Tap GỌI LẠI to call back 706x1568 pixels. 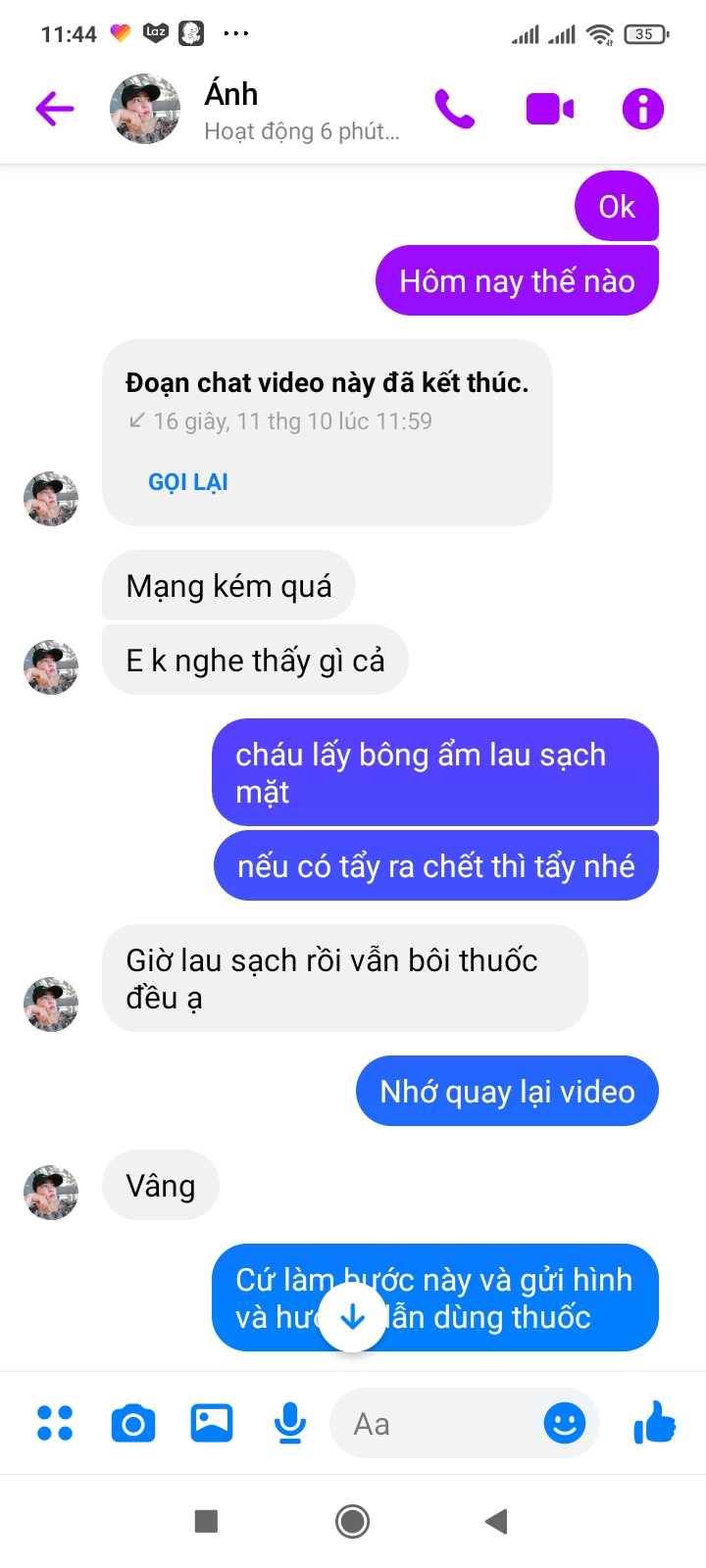click(188, 482)
